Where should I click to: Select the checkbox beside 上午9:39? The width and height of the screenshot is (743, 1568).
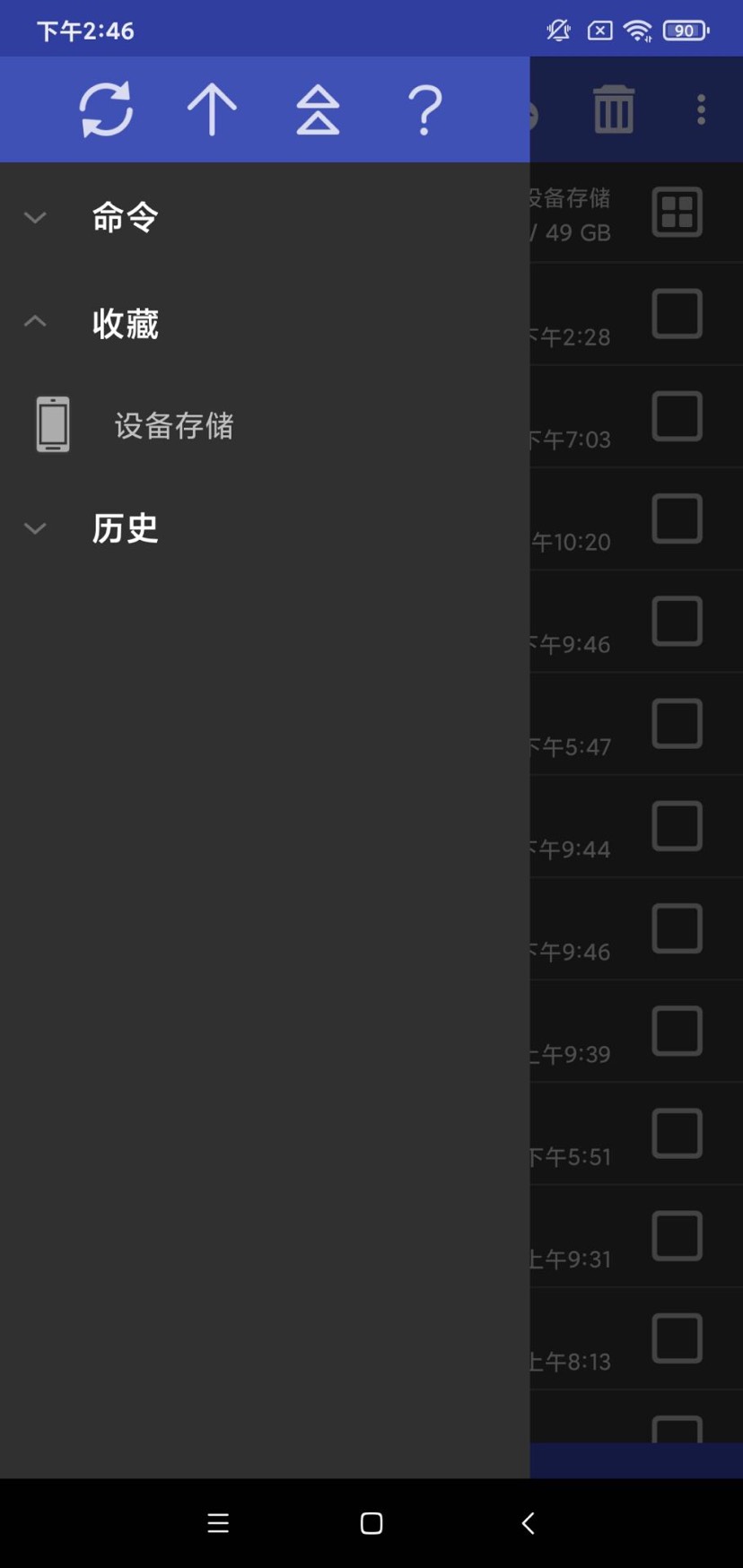tap(677, 1031)
